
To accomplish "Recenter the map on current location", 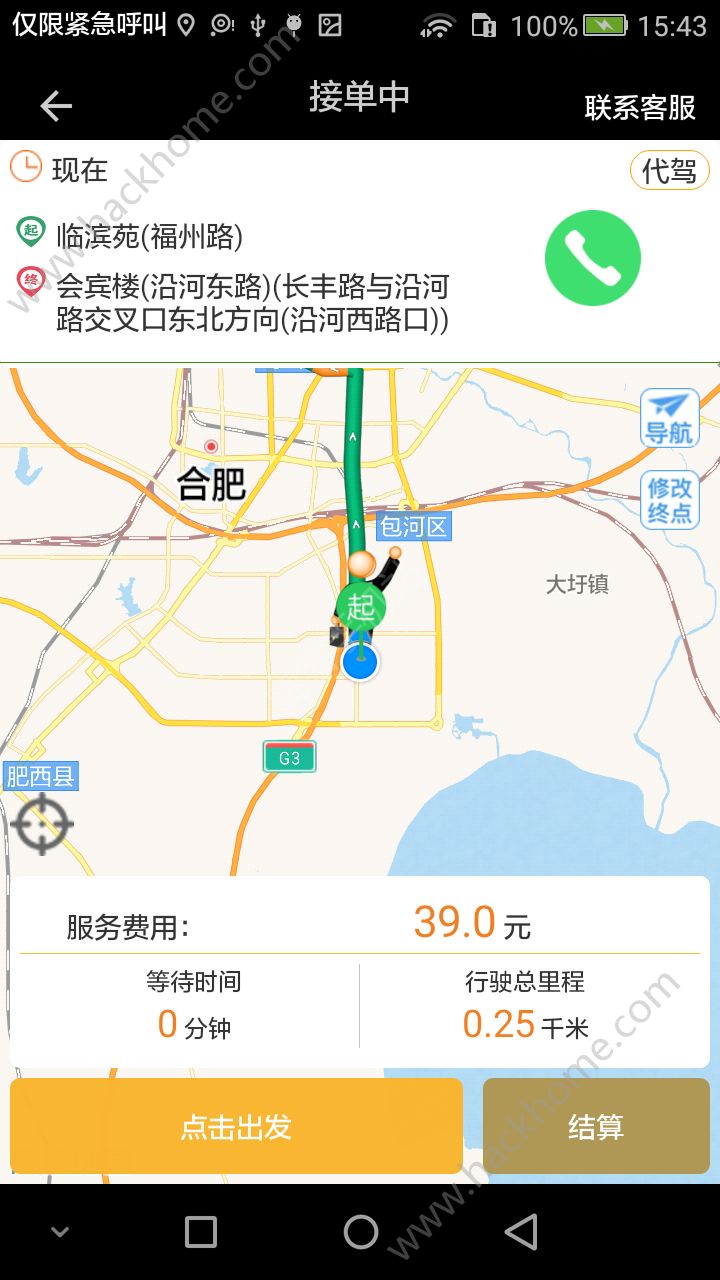I will [x=43, y=826].
